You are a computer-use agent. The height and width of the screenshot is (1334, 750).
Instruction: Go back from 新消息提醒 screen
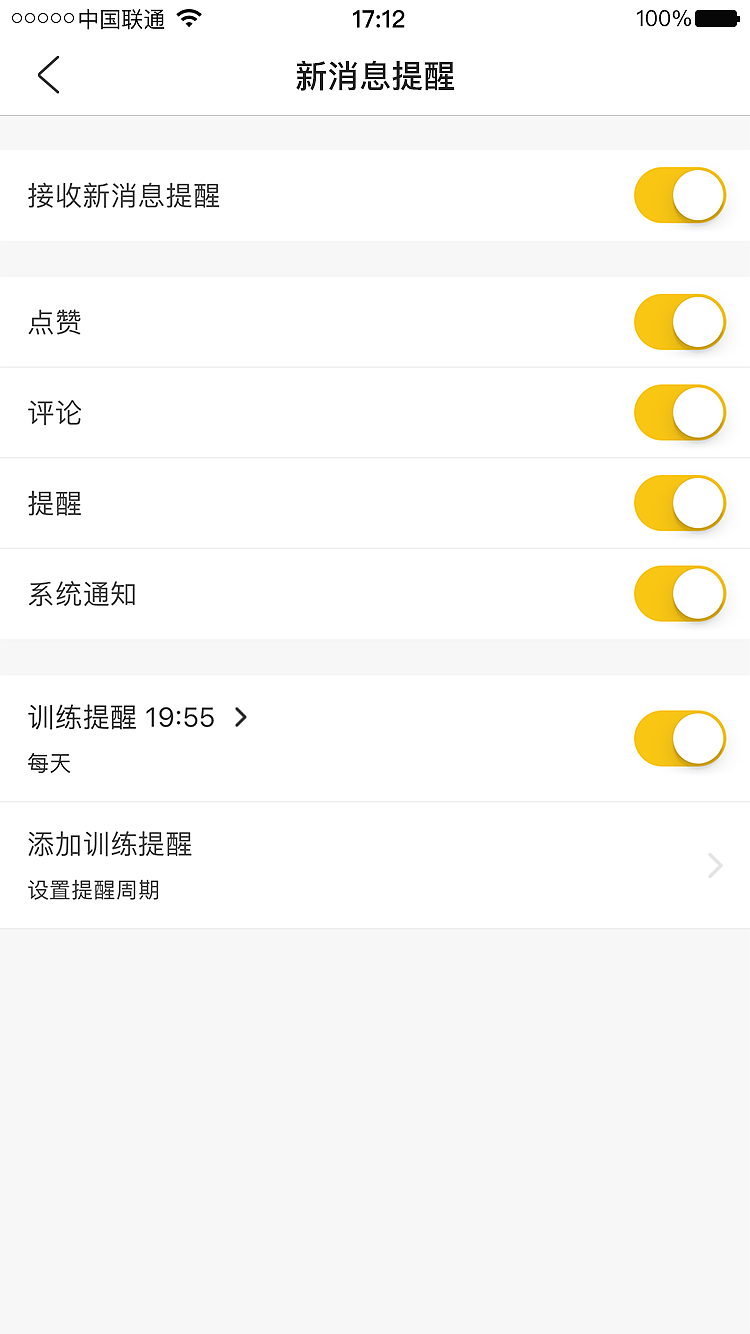click(48, 76)
